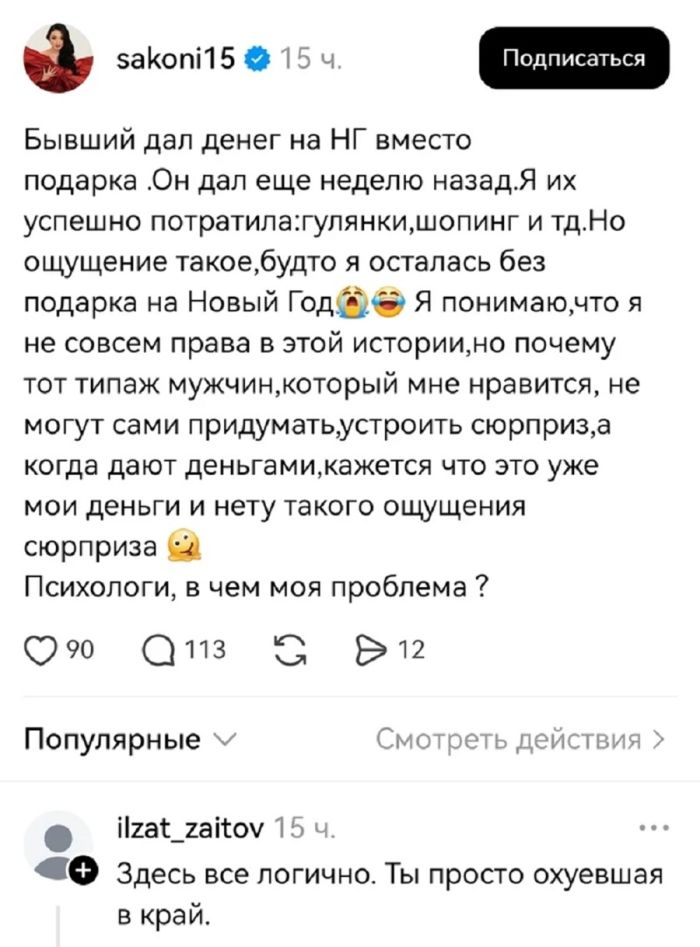Image resolution: width=700 pixels, height=947 pixels.
Task: Tap the Подписаться button
Action: tap(574, 58)
